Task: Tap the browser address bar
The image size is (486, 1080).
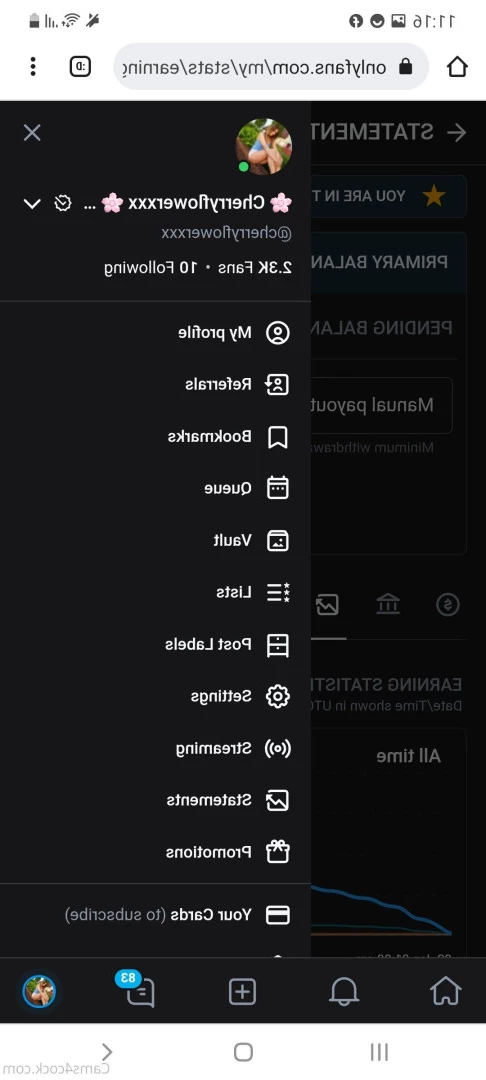Action: (x=271, y=67)
